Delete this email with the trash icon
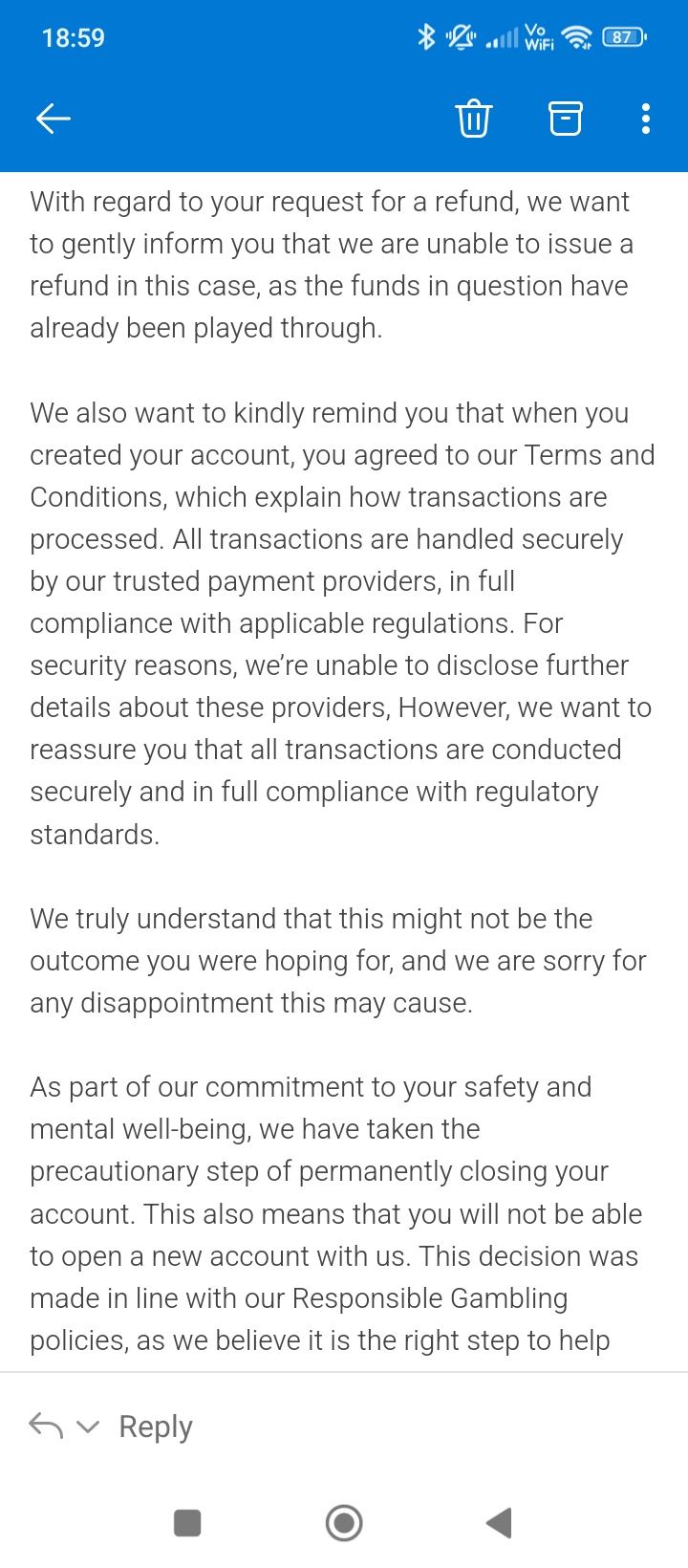 (474, 119)
